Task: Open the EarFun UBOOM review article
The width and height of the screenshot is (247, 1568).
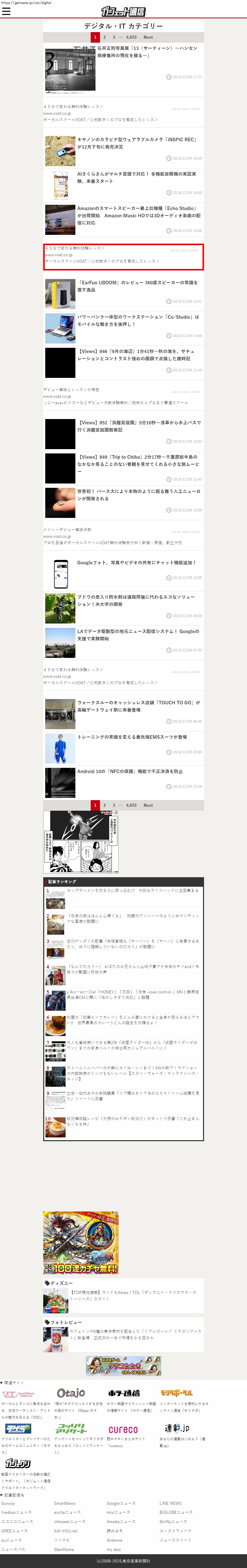Action: coord(137,286)
